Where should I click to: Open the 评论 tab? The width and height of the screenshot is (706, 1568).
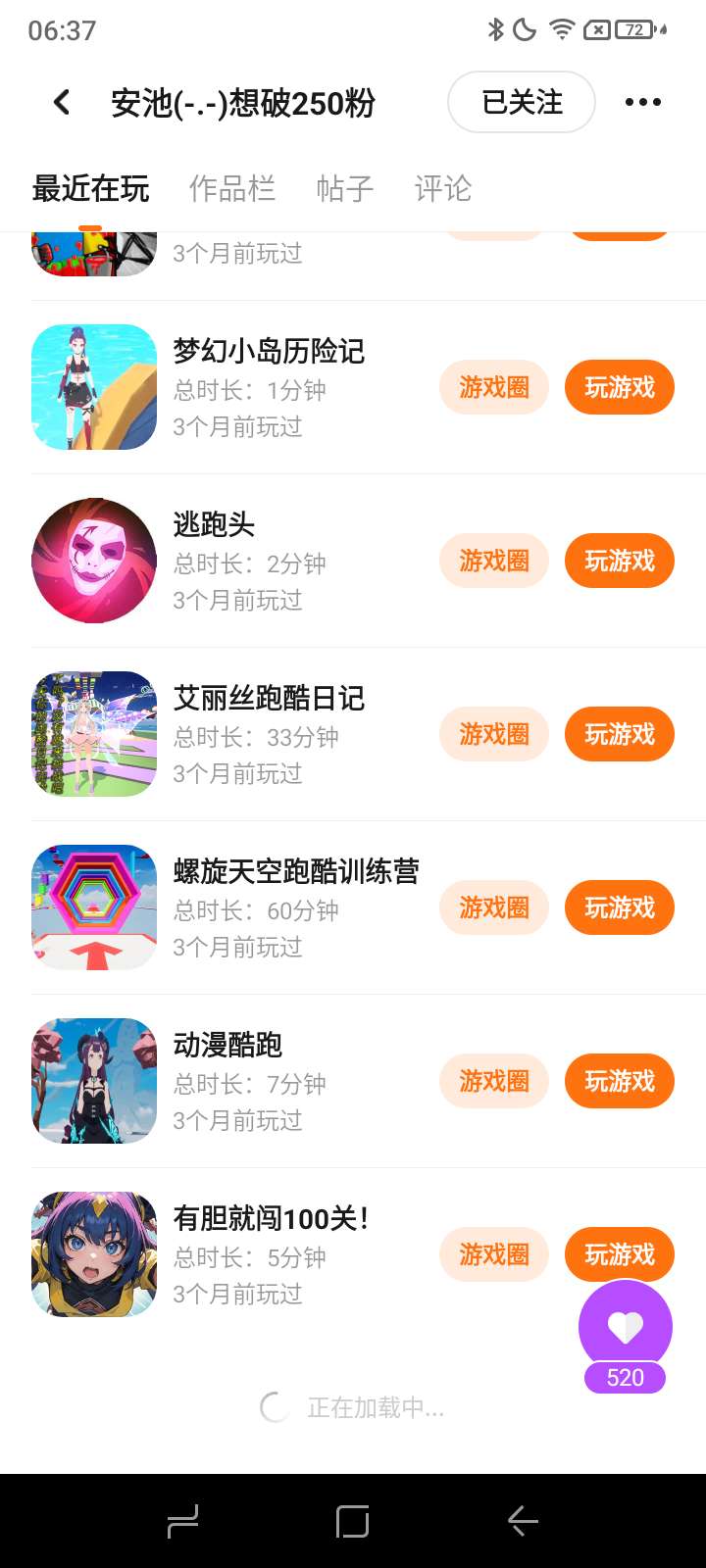(442, 188)
